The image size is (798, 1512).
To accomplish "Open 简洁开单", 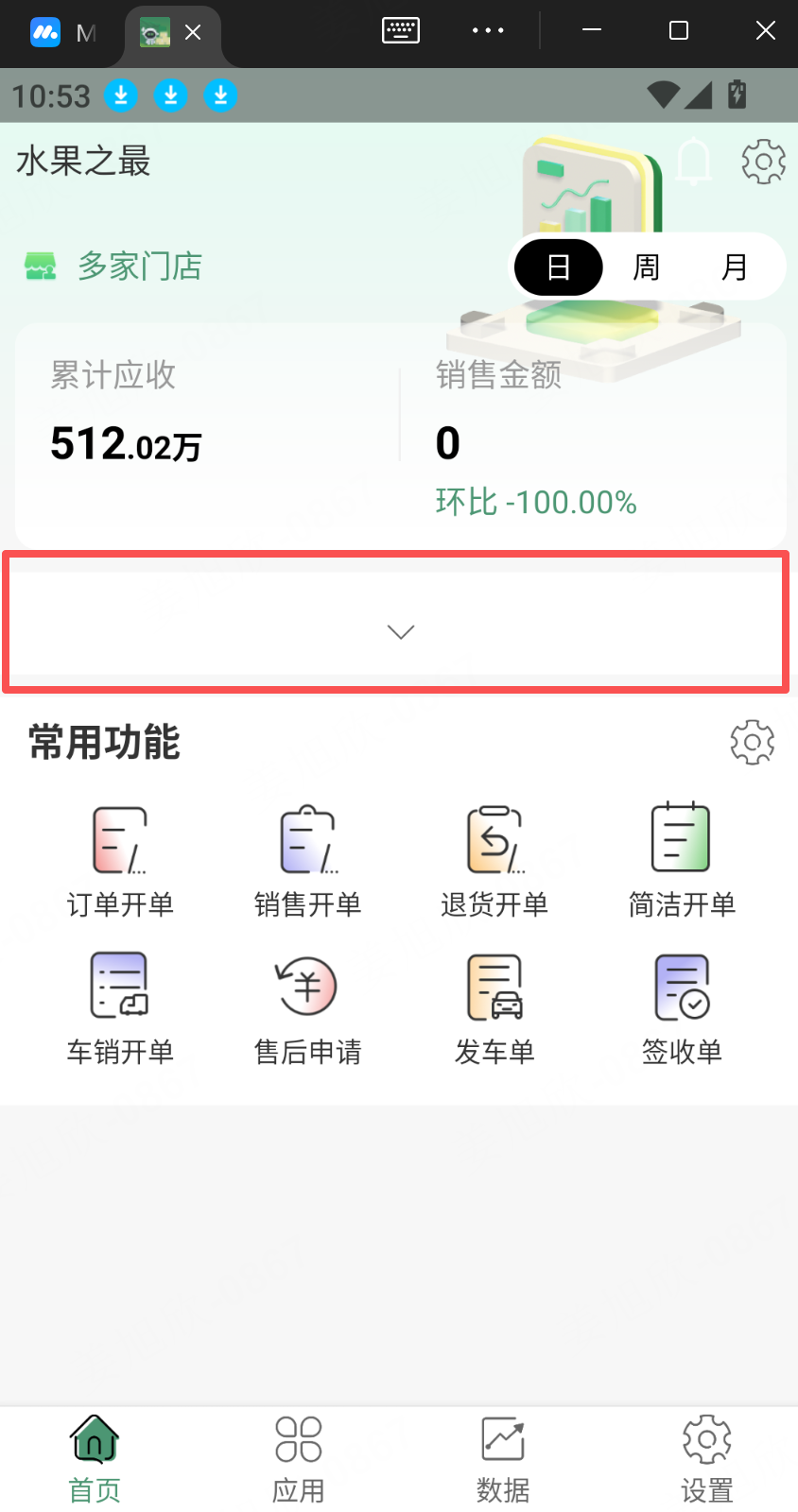I will [682, 861].
